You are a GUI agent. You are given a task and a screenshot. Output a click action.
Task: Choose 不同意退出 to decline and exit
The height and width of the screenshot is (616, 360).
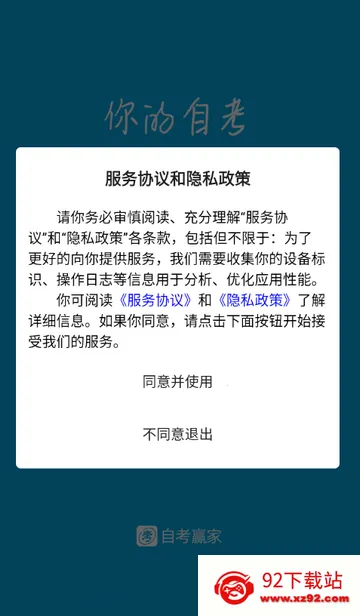click(178, 434)
